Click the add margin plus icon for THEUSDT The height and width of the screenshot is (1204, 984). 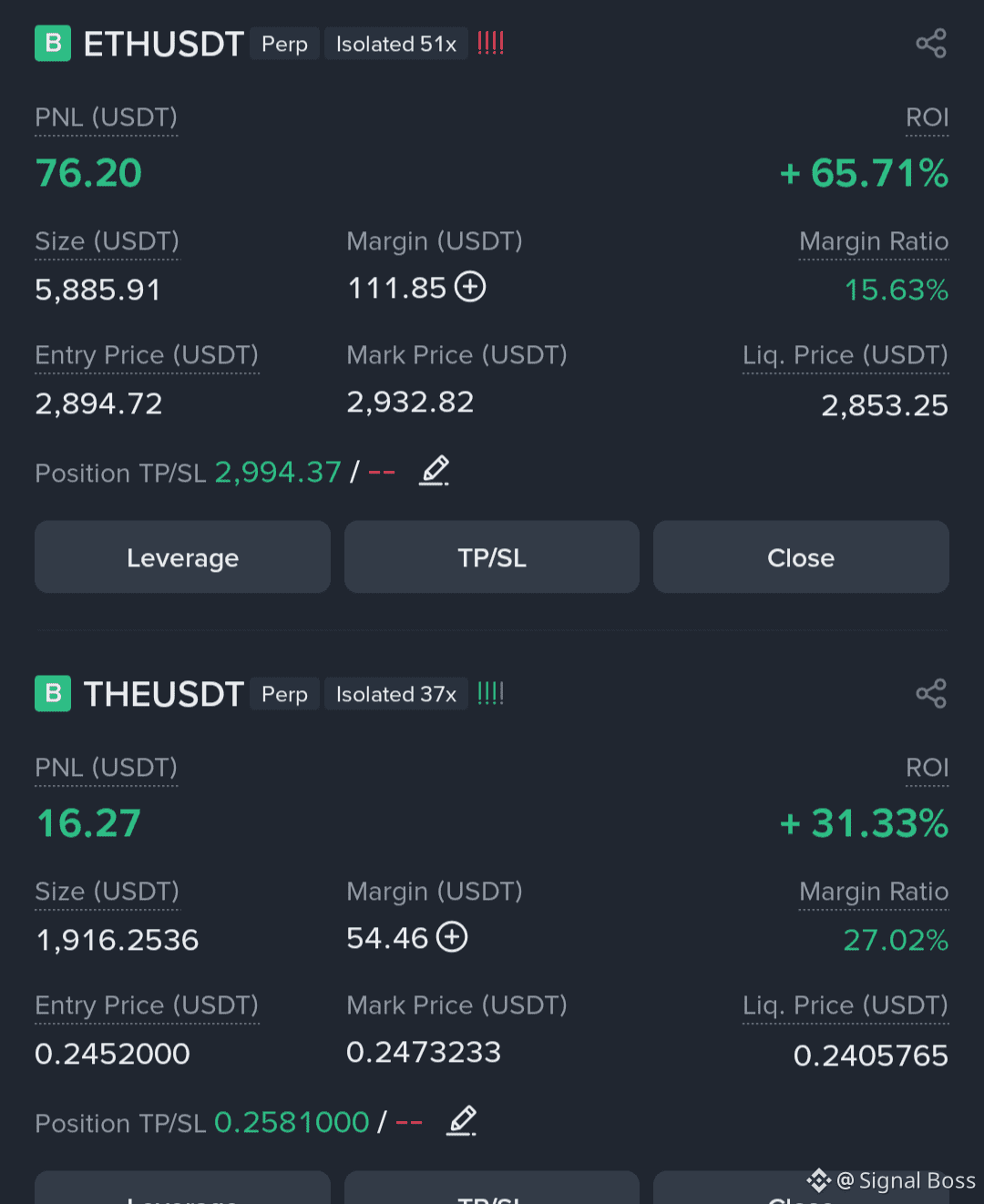(x=452, y=937)
